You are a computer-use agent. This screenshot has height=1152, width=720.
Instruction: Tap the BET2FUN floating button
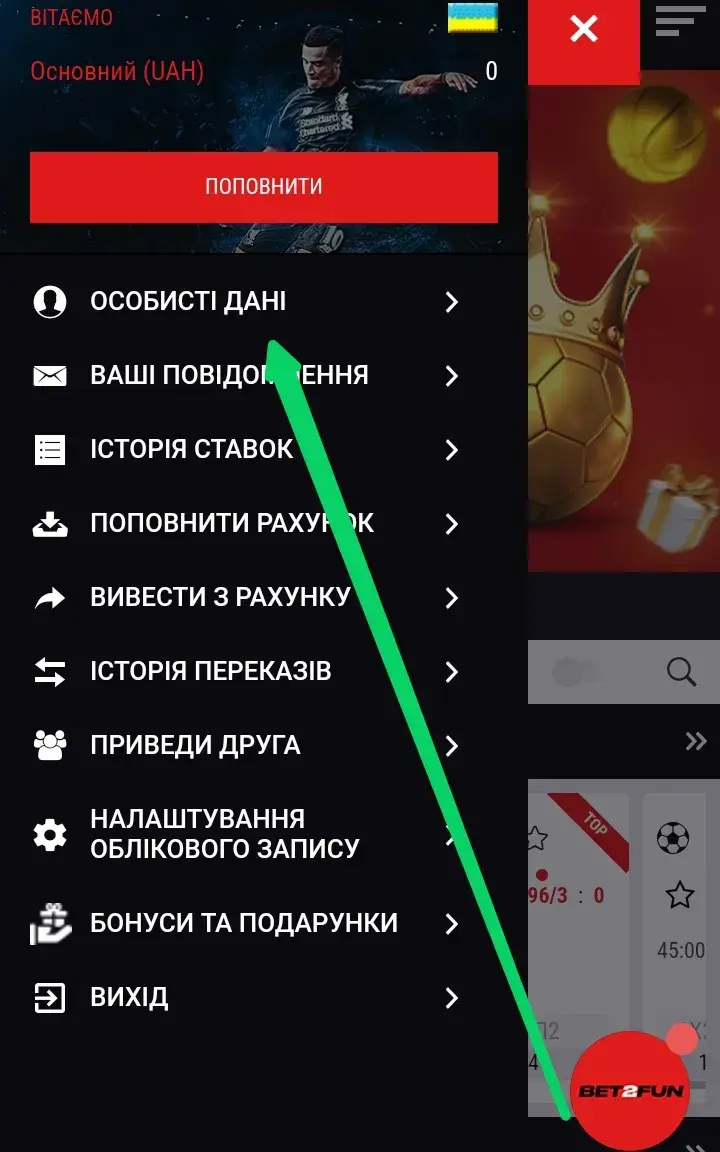[630, 1090]
